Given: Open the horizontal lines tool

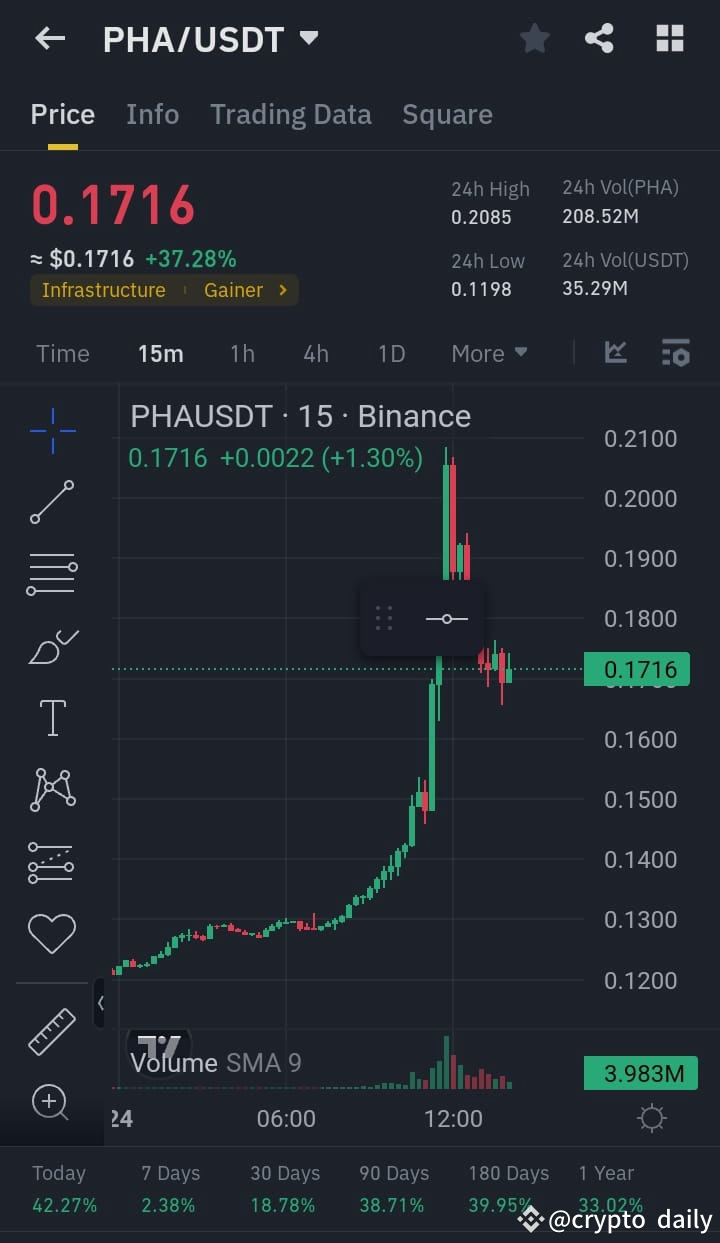Looking at the screenshot, I should (x=51, y=574).
